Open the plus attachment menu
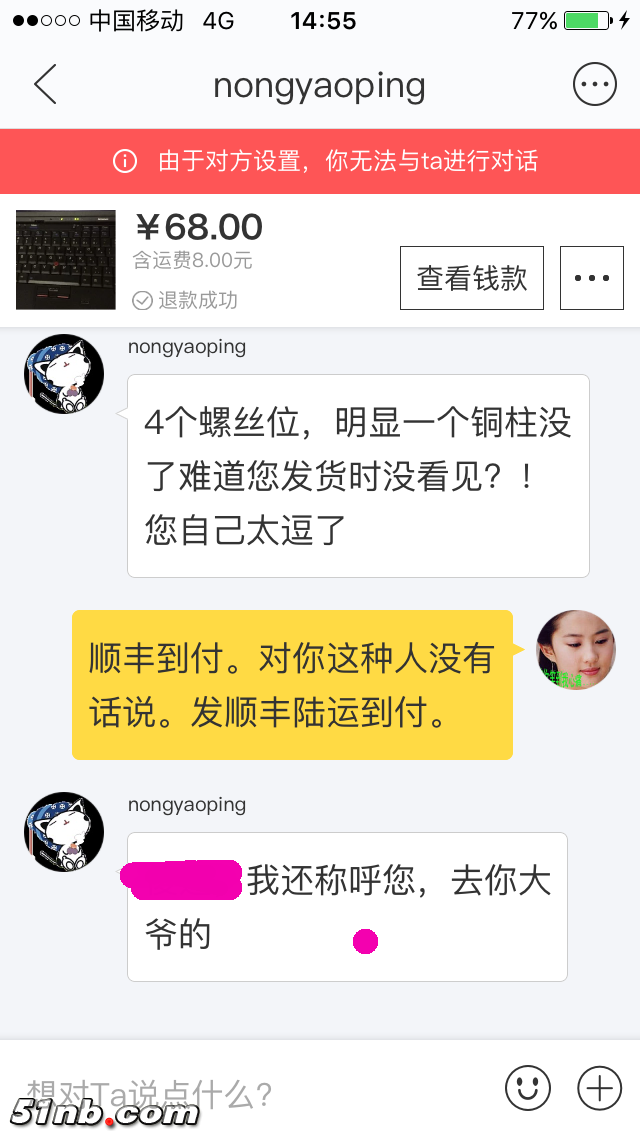The width and height of the screenshot is (640, 1136). point(600,1087)
